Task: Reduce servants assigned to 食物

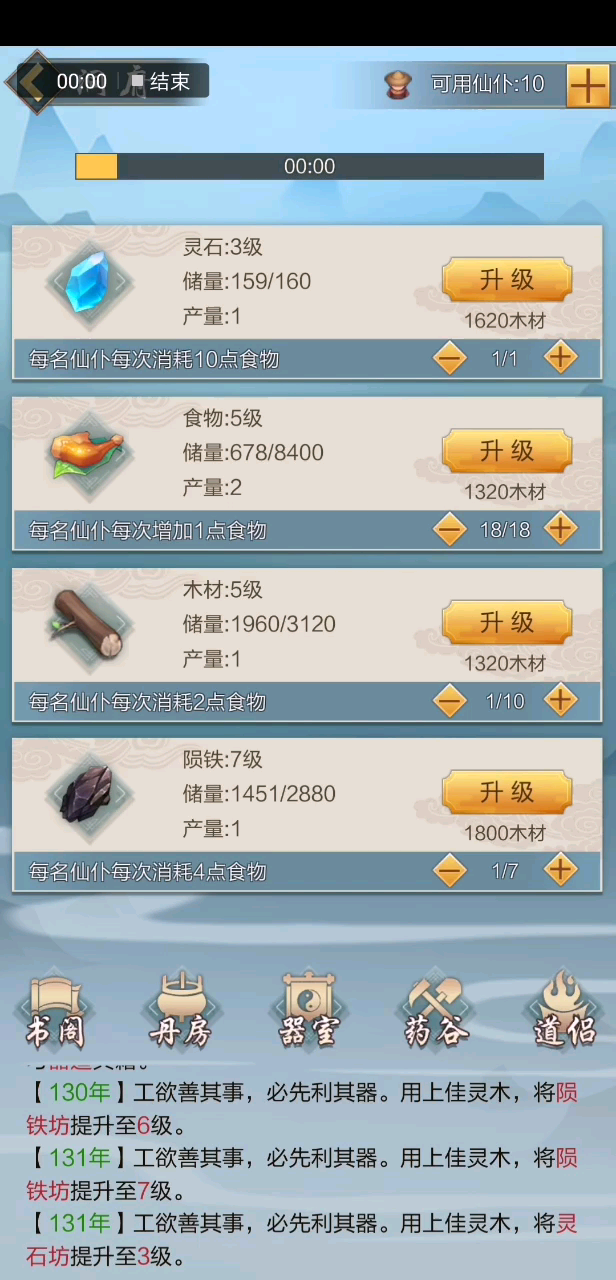Action: pyautogui.click(x=450, y=529)
